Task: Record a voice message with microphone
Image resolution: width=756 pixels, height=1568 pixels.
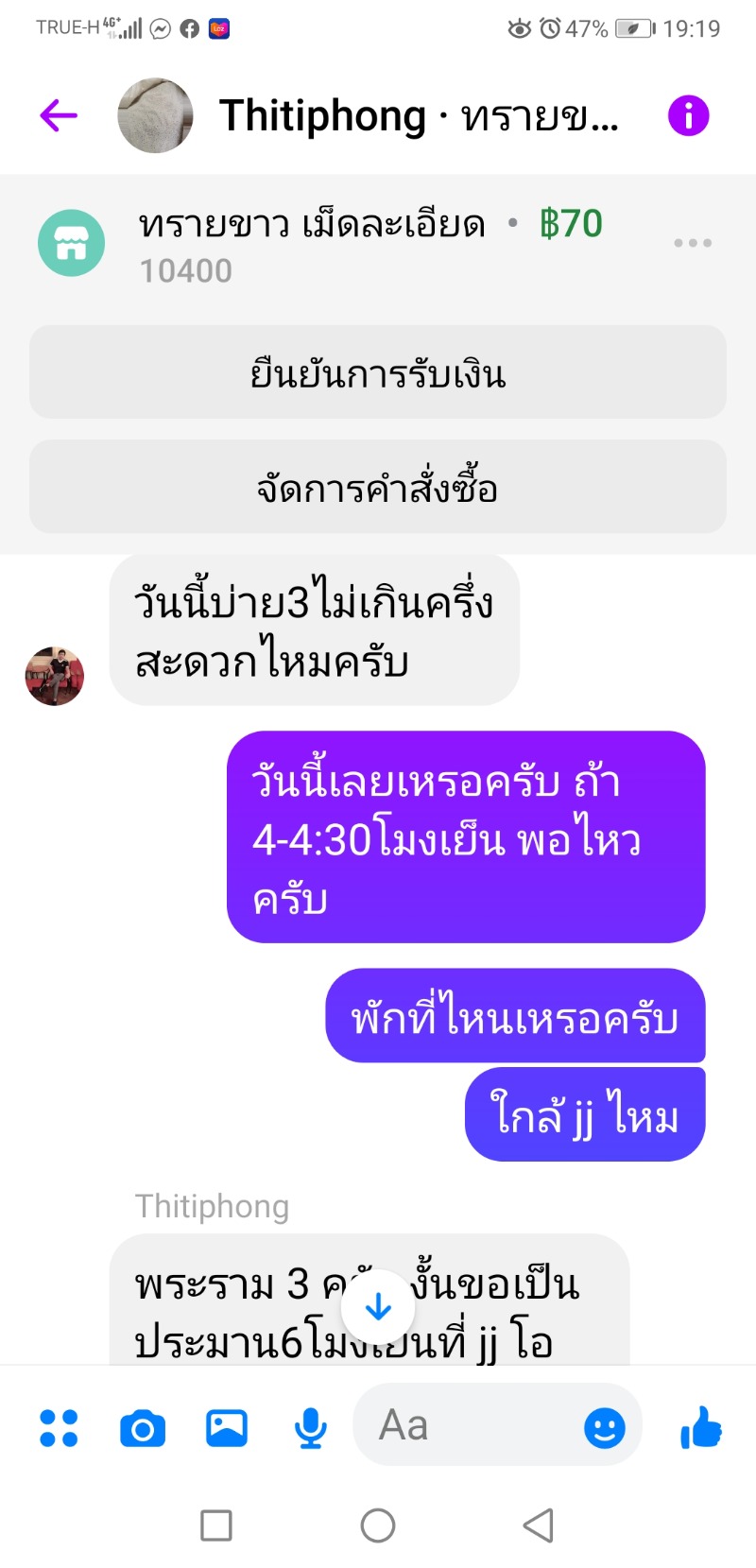Action: click(x=311, y=1427)
